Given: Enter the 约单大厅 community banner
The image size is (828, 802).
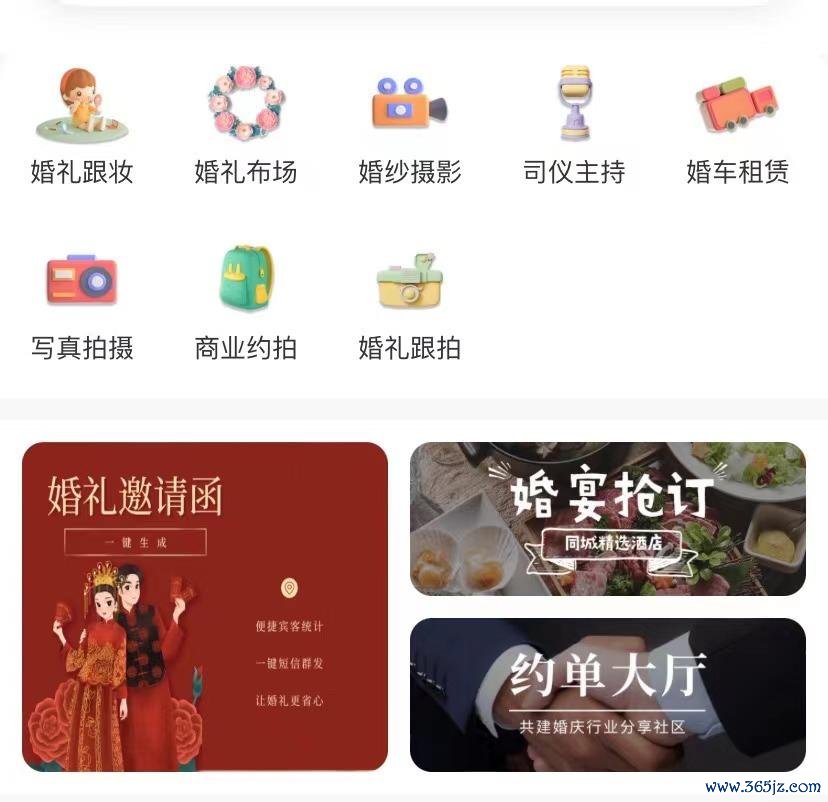Looking at the screenshot, I should coord(607,694).
